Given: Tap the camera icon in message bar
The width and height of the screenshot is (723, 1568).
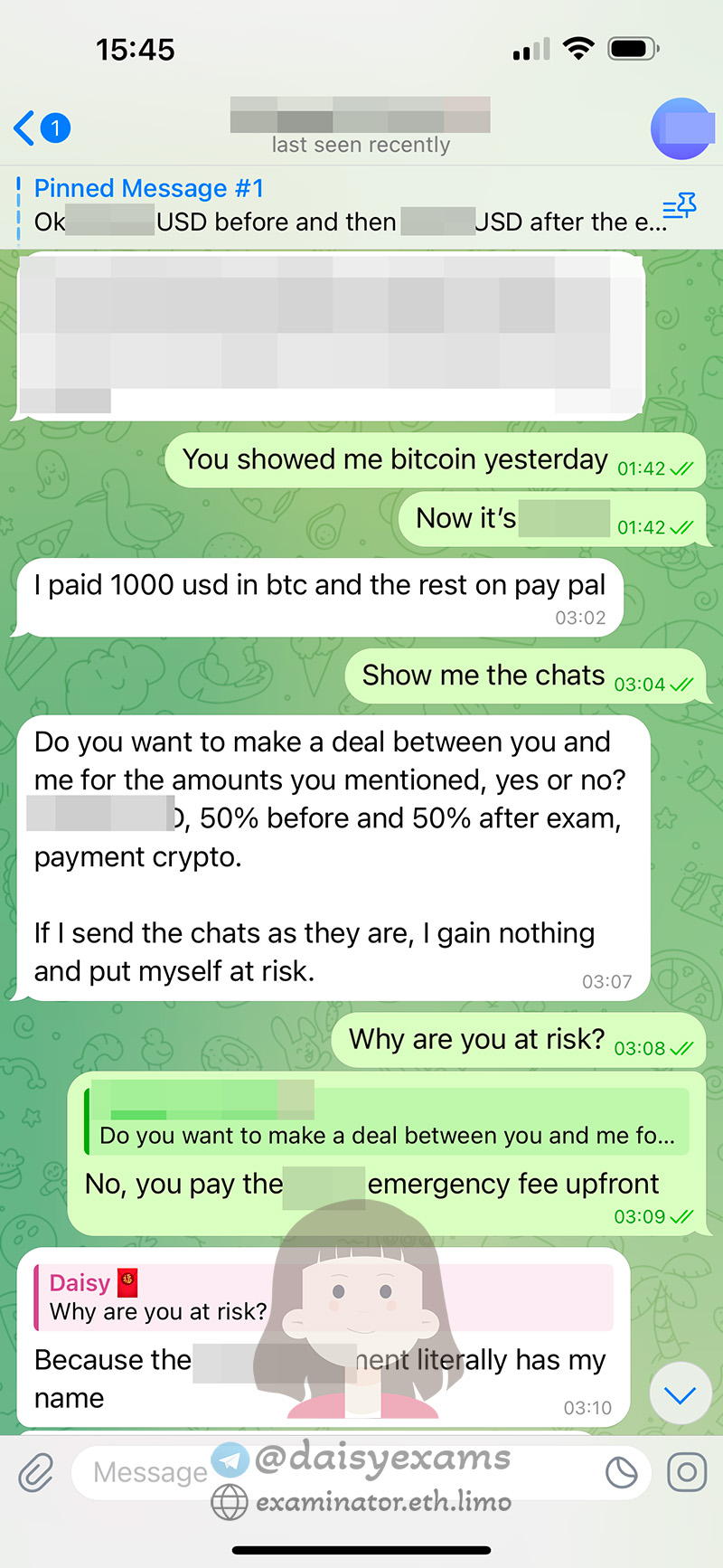Looking at the screenshot, I should click(687, 1472).
